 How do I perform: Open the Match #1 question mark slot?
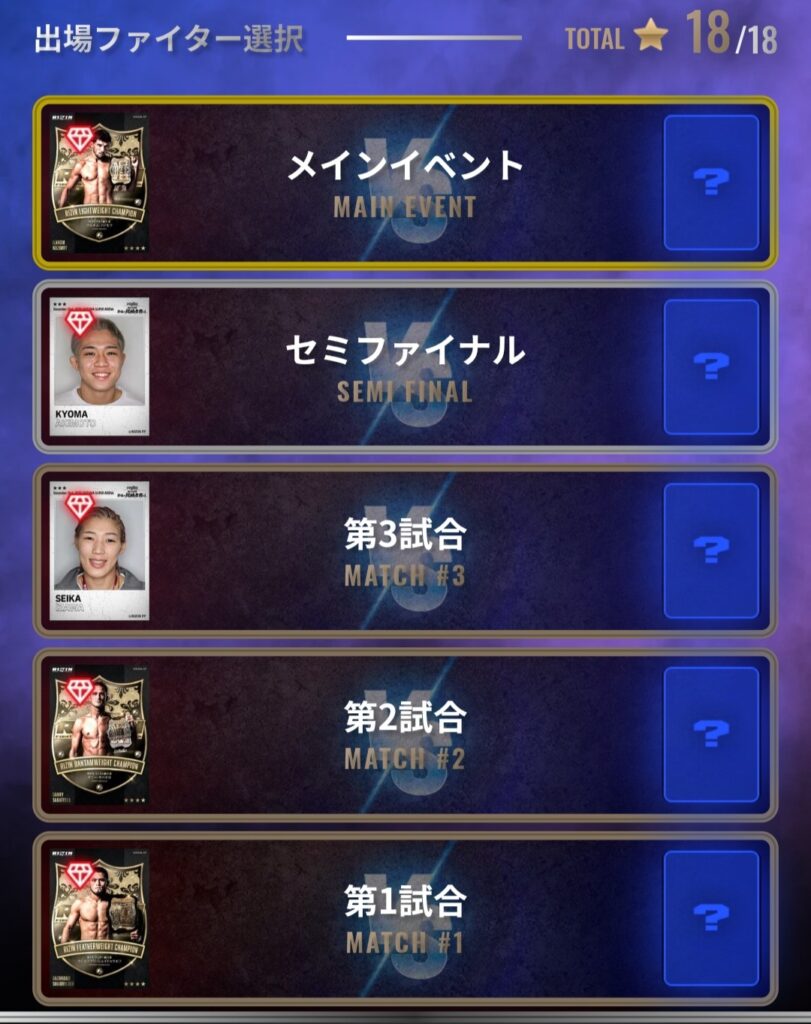[x=711, y=918]
